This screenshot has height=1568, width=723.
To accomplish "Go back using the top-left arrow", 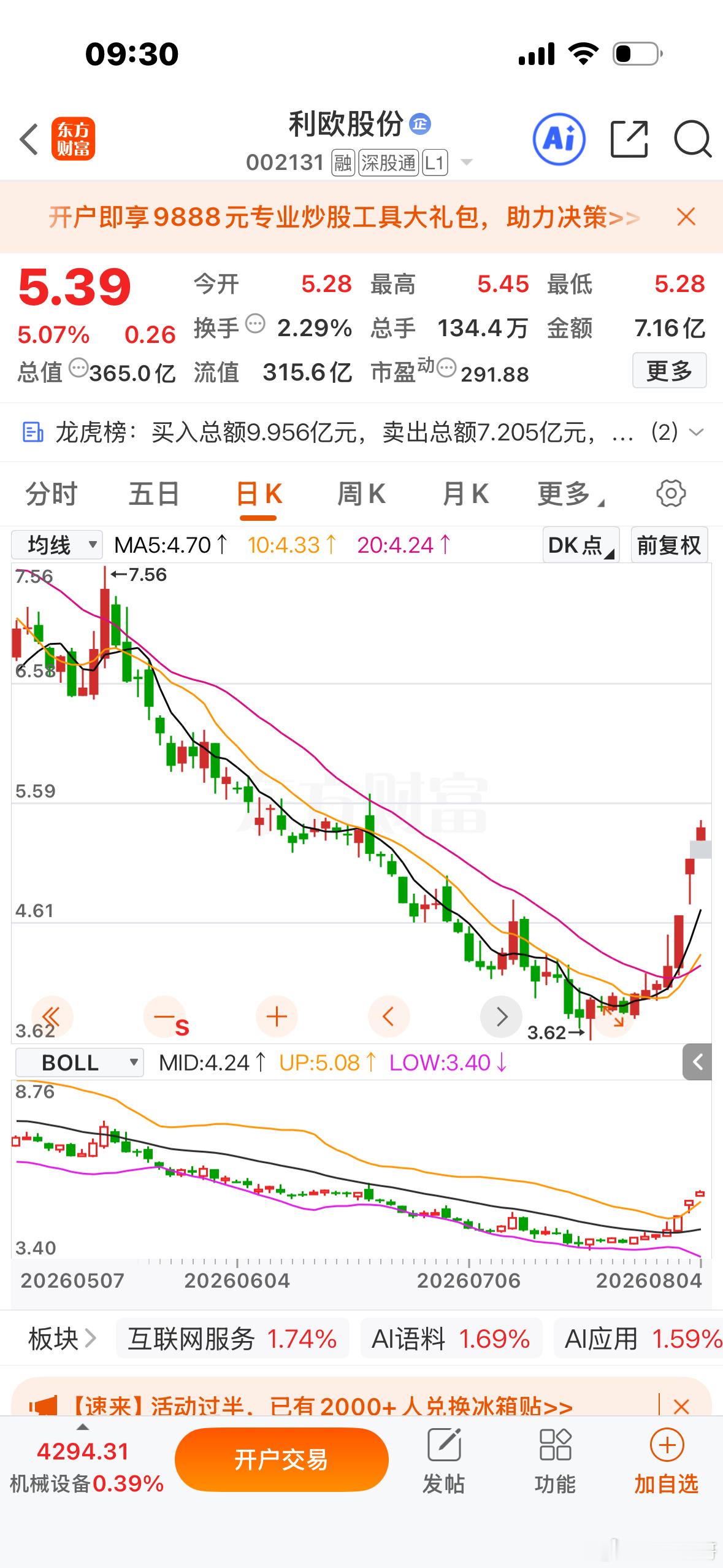I will coord(29,139).
